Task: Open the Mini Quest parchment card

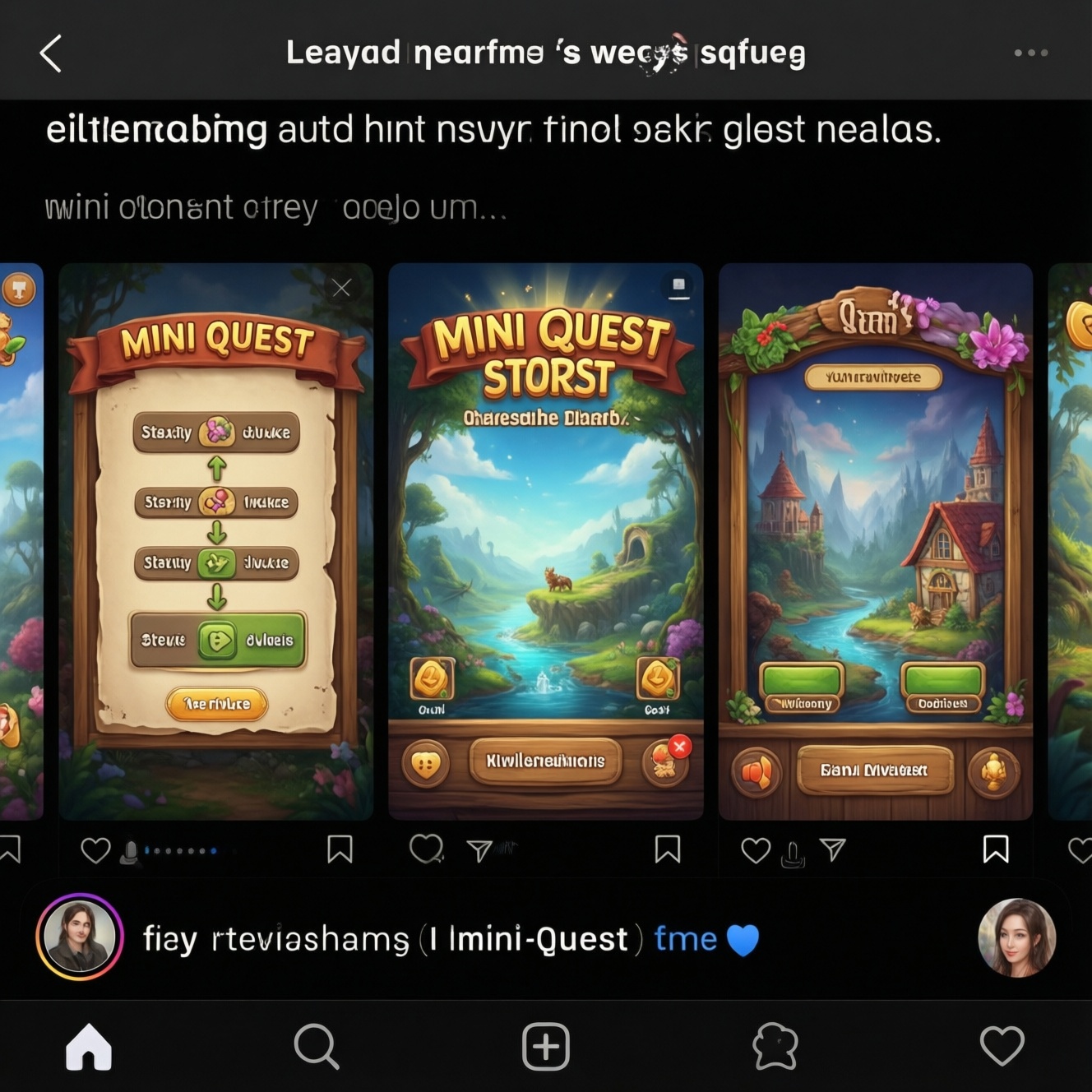Action: pos(215,541)
